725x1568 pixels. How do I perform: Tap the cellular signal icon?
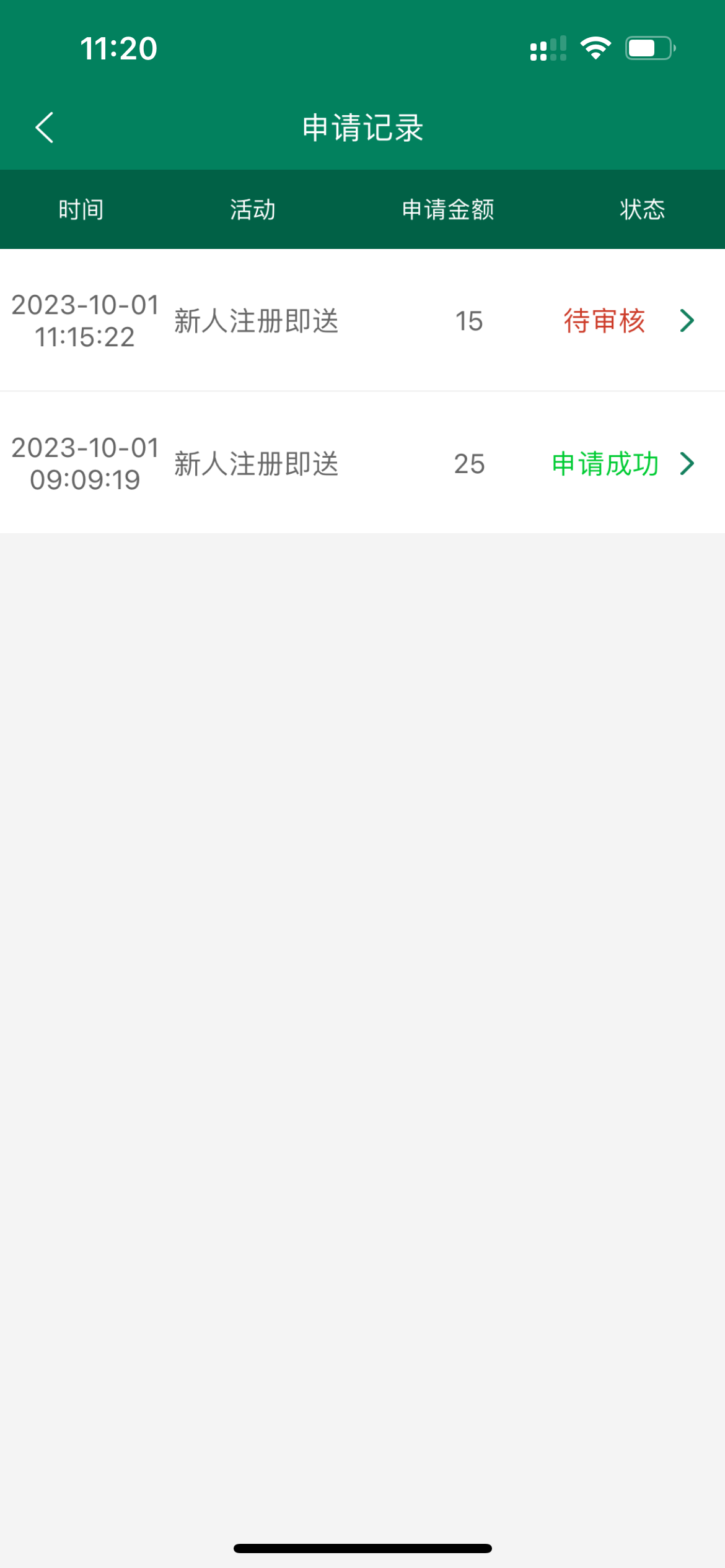[548, 47]
